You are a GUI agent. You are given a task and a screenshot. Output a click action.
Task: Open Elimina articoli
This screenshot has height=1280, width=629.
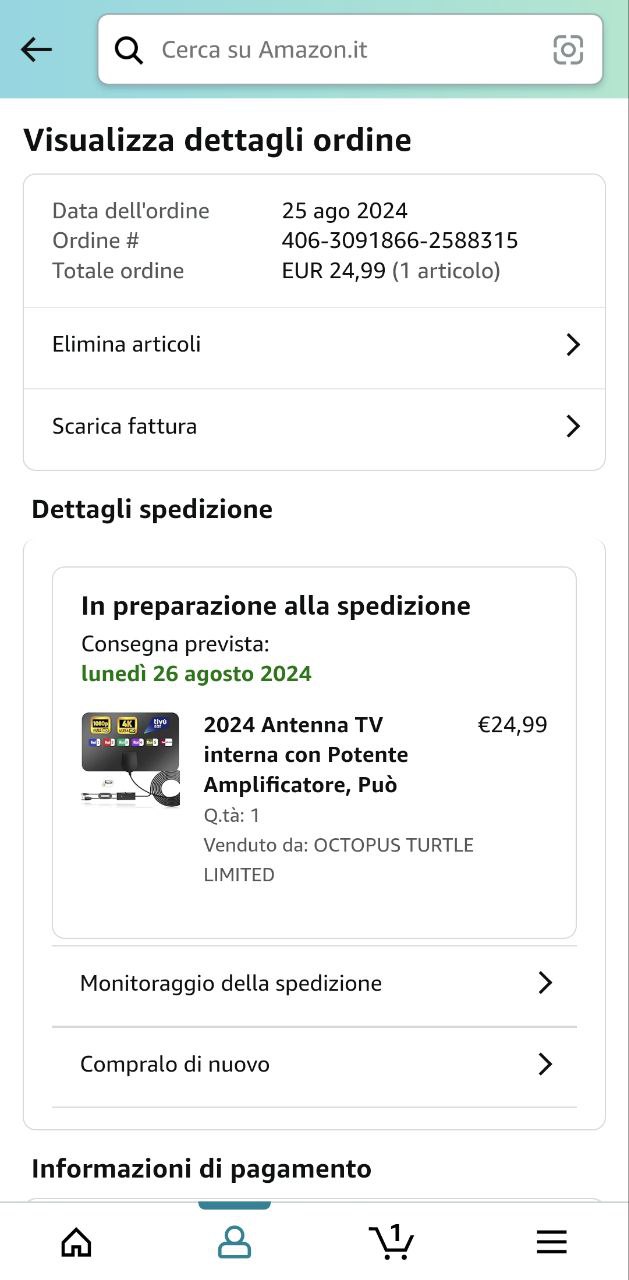coord(314,345)
